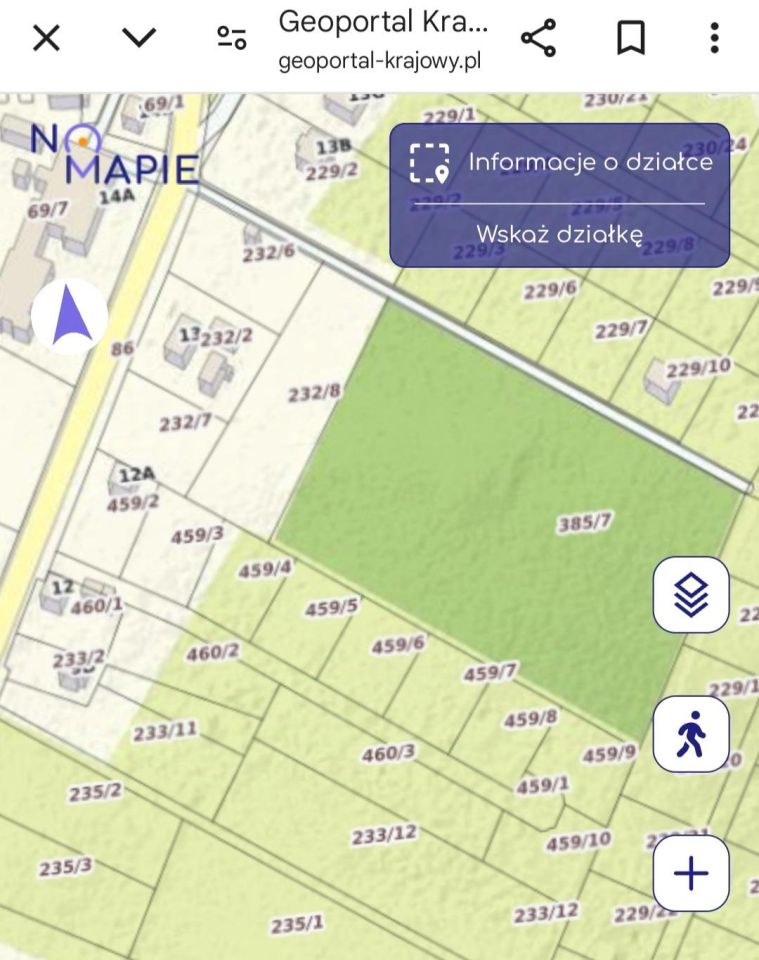Close the browser custom tab
The height and width of the screenshot is (960, 759).
(x=47, y=39)
